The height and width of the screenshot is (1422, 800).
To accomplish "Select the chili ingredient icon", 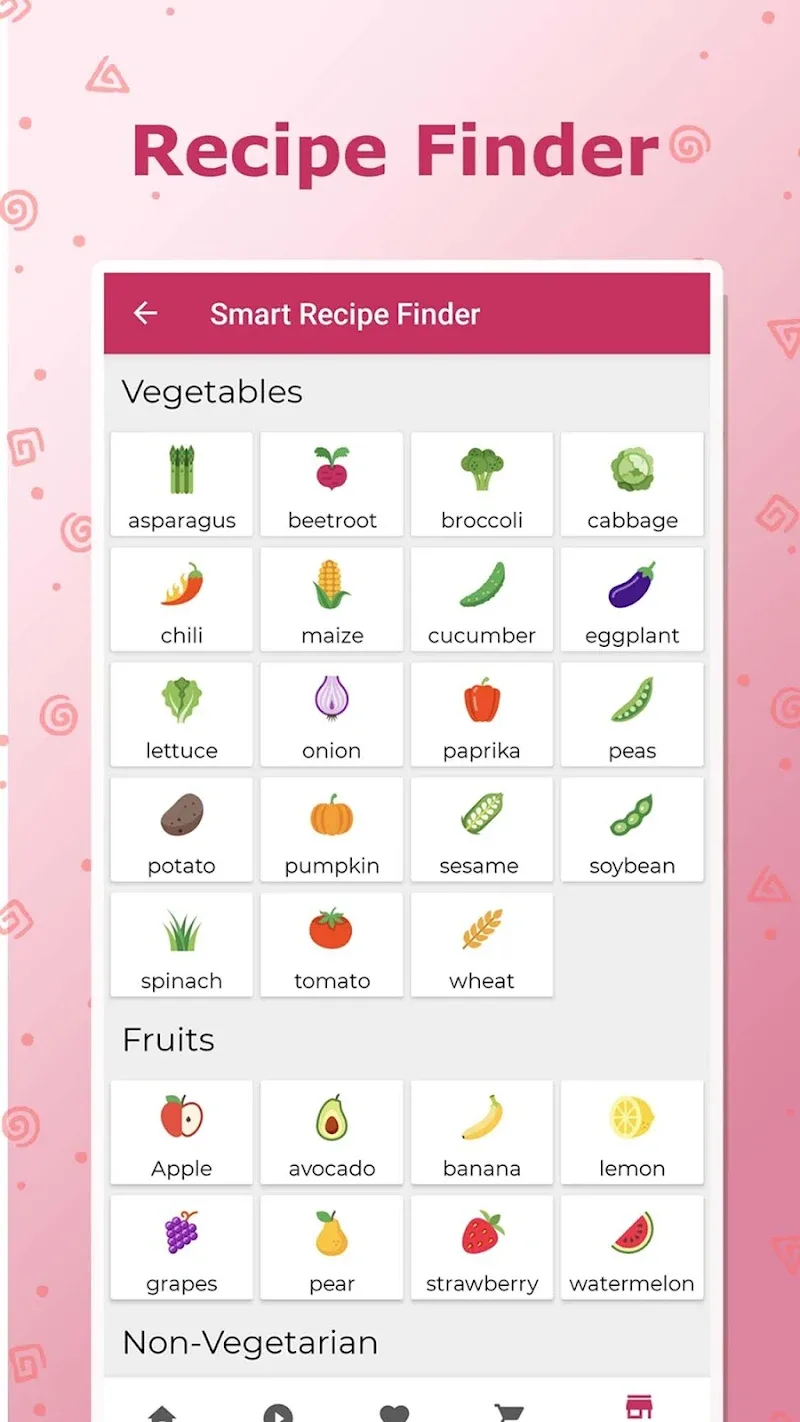I will point(181,598).
